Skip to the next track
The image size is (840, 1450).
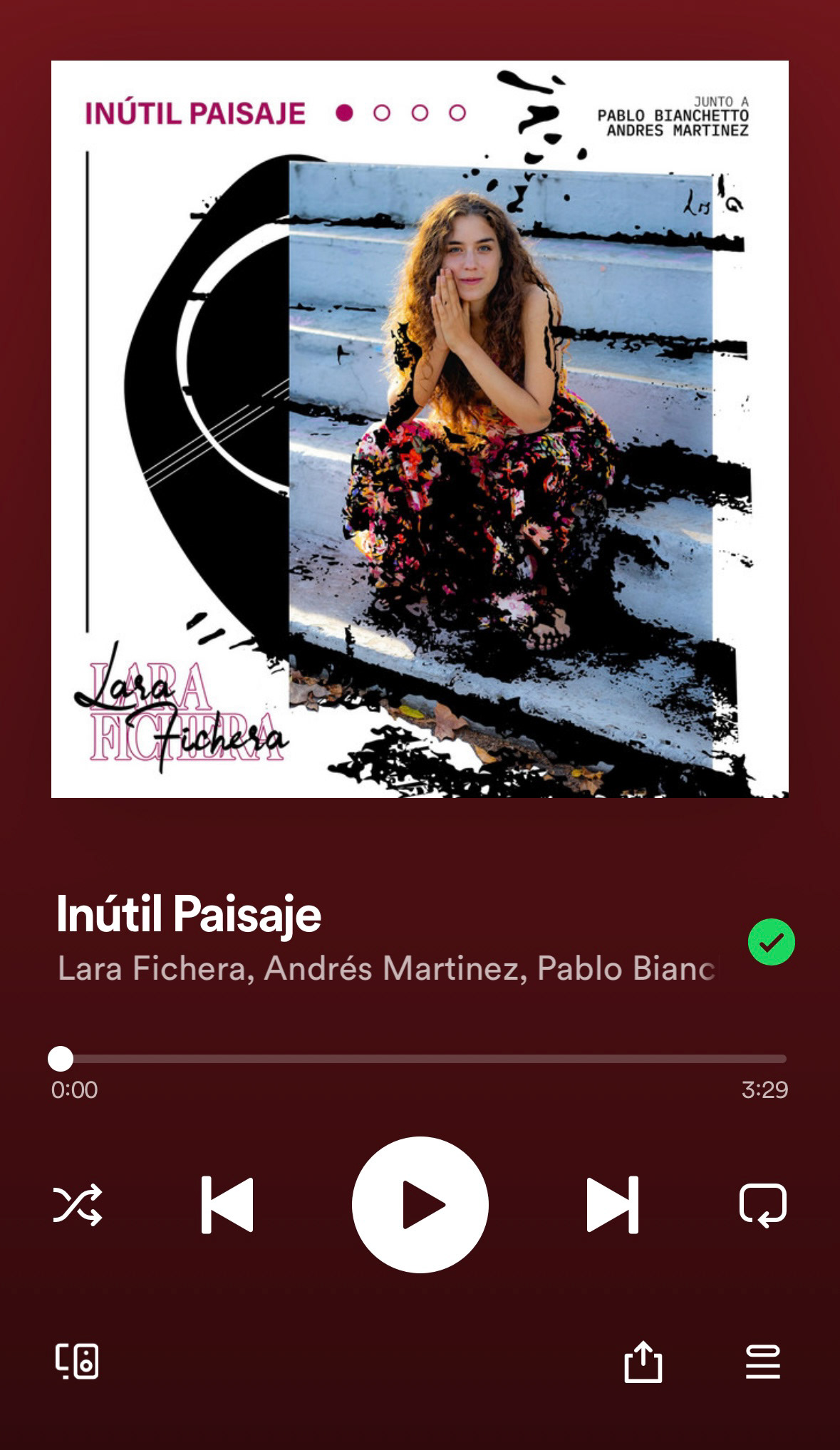[612, 1204]
